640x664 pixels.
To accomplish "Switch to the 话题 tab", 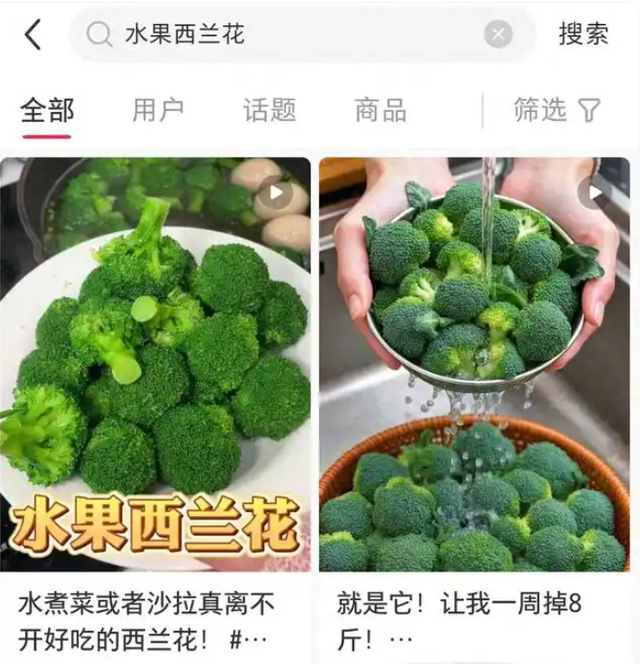I will [x=270, y=110].
